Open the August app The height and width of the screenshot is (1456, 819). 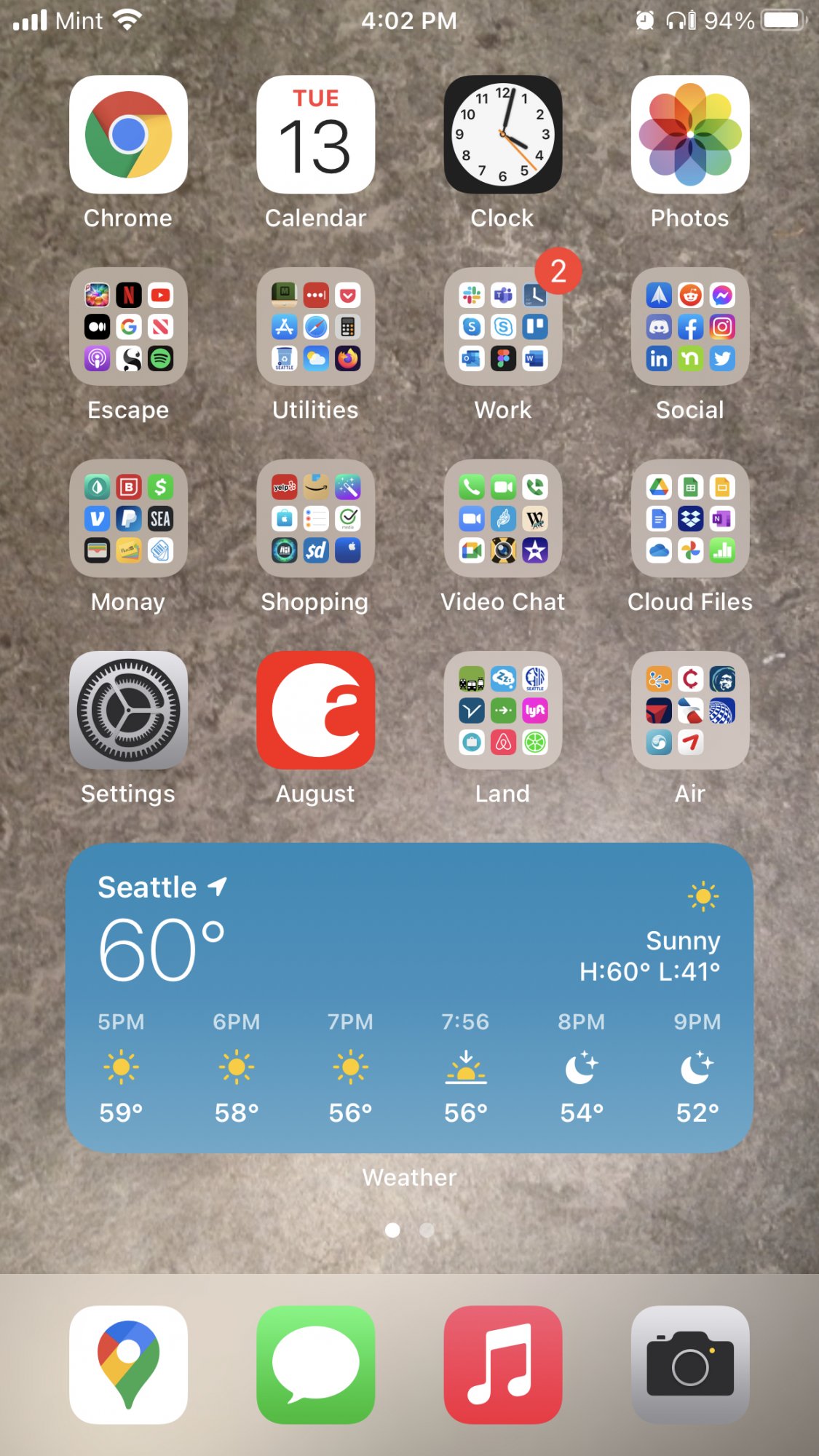(315, 710)
